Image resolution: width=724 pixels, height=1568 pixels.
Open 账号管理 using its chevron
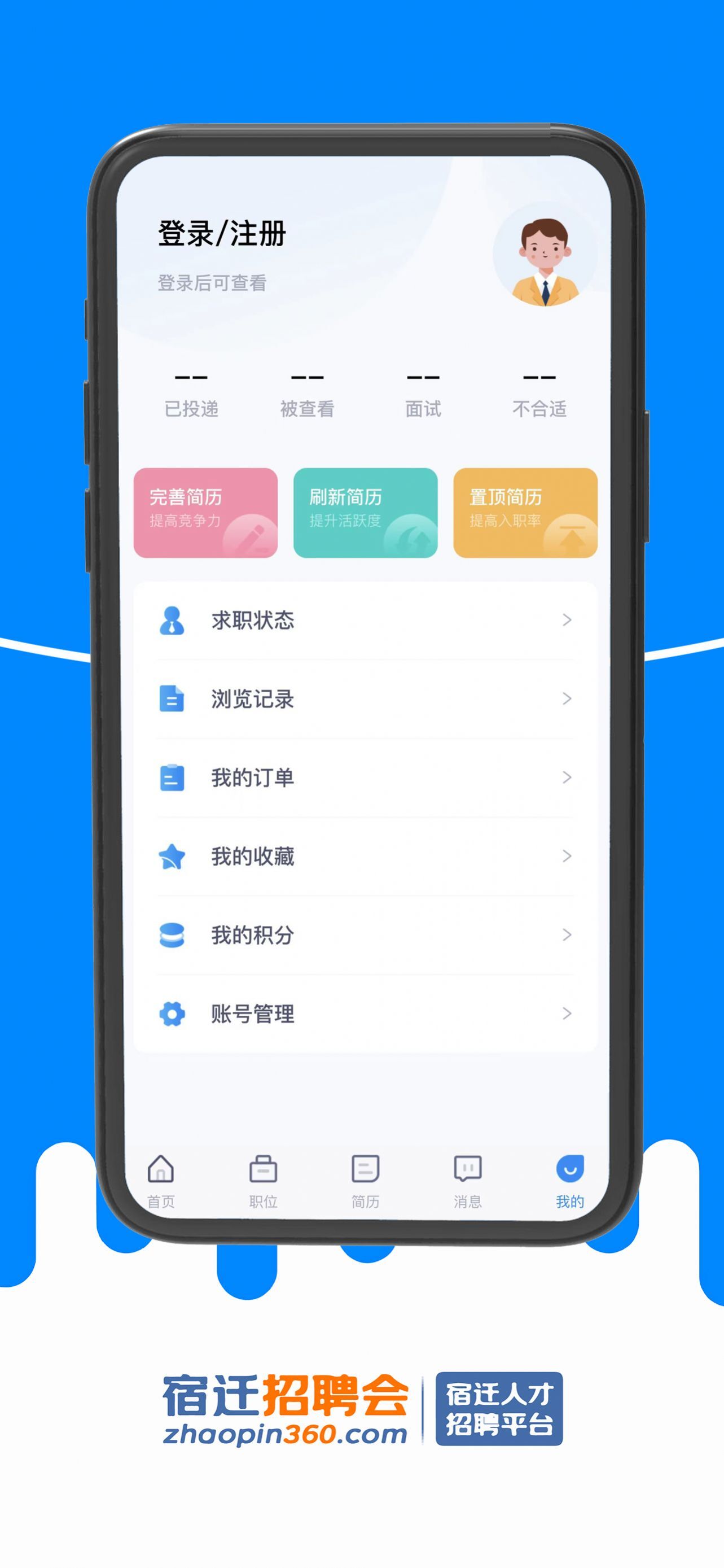point(567,1014)
